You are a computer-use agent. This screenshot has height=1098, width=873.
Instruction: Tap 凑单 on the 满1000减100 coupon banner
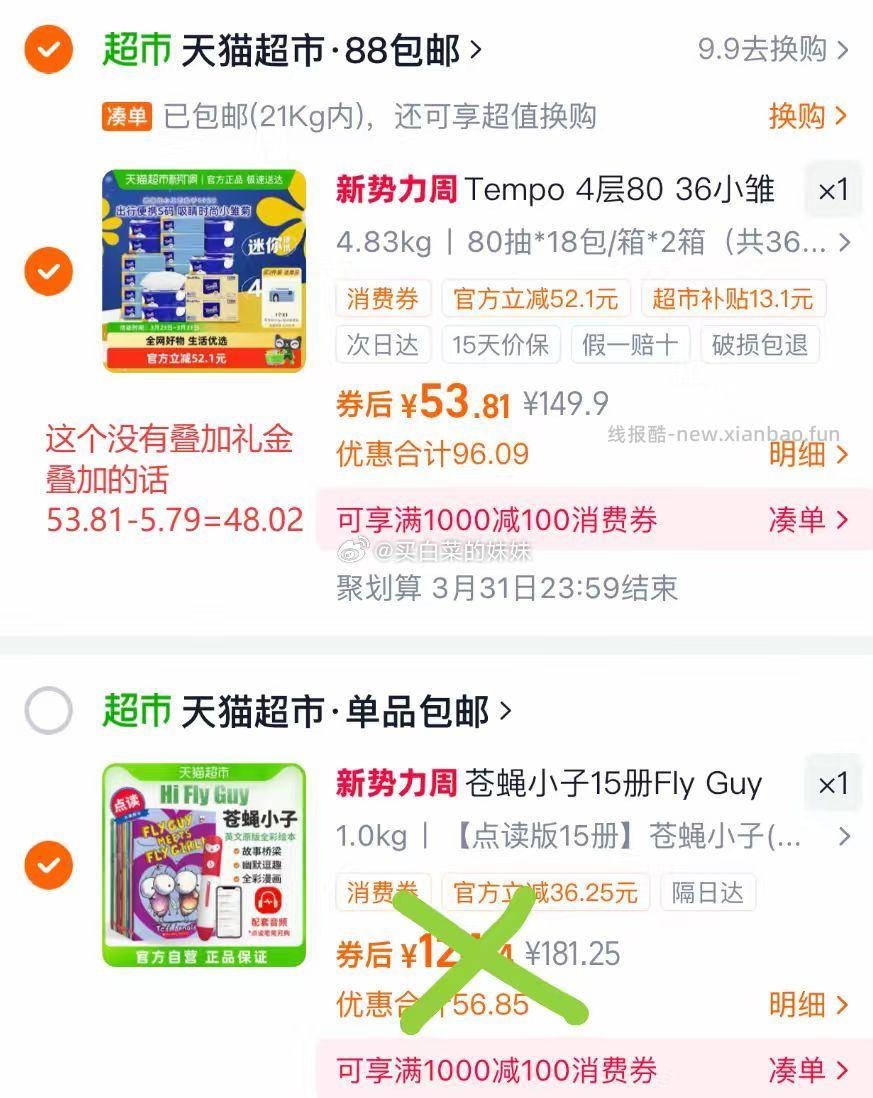pyautogui.click(x=801, y=520)
